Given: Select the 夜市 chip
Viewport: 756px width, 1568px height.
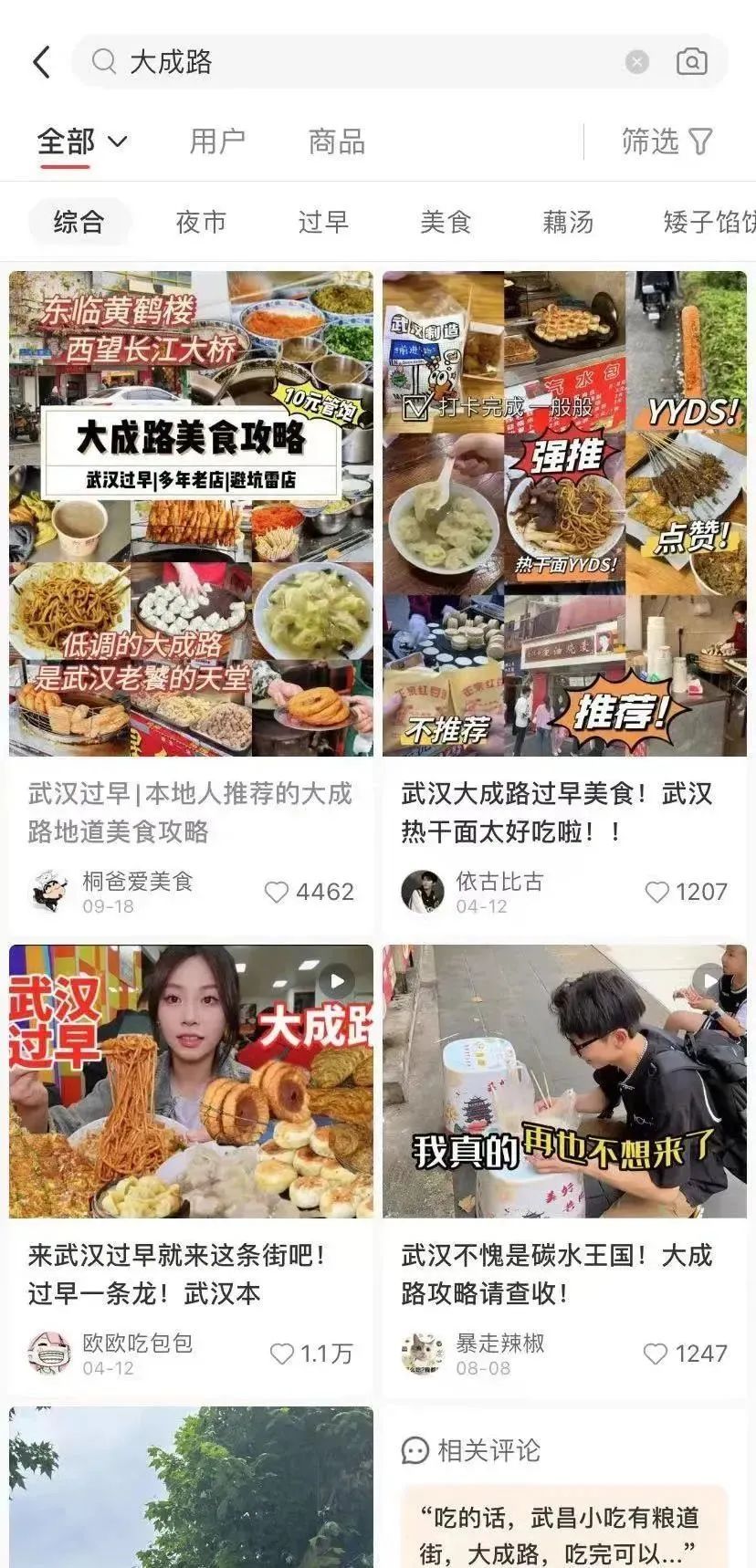Looking at the screenshot, I should (201, 222).
